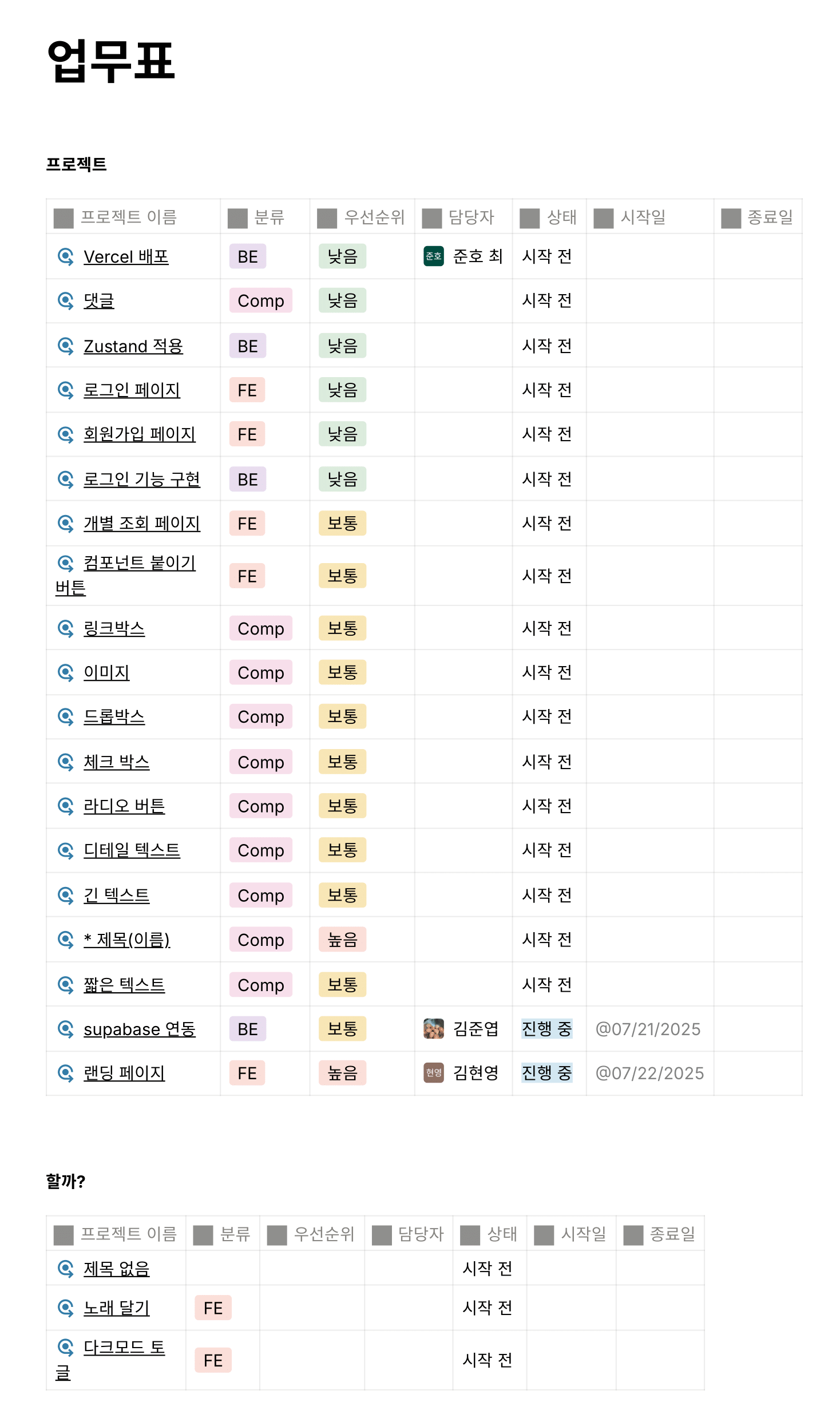Open the 개별 조회 페이지 link
The height and width of the screenshot is (1426, 840).
pyautogui.click(x=142, y=524)
